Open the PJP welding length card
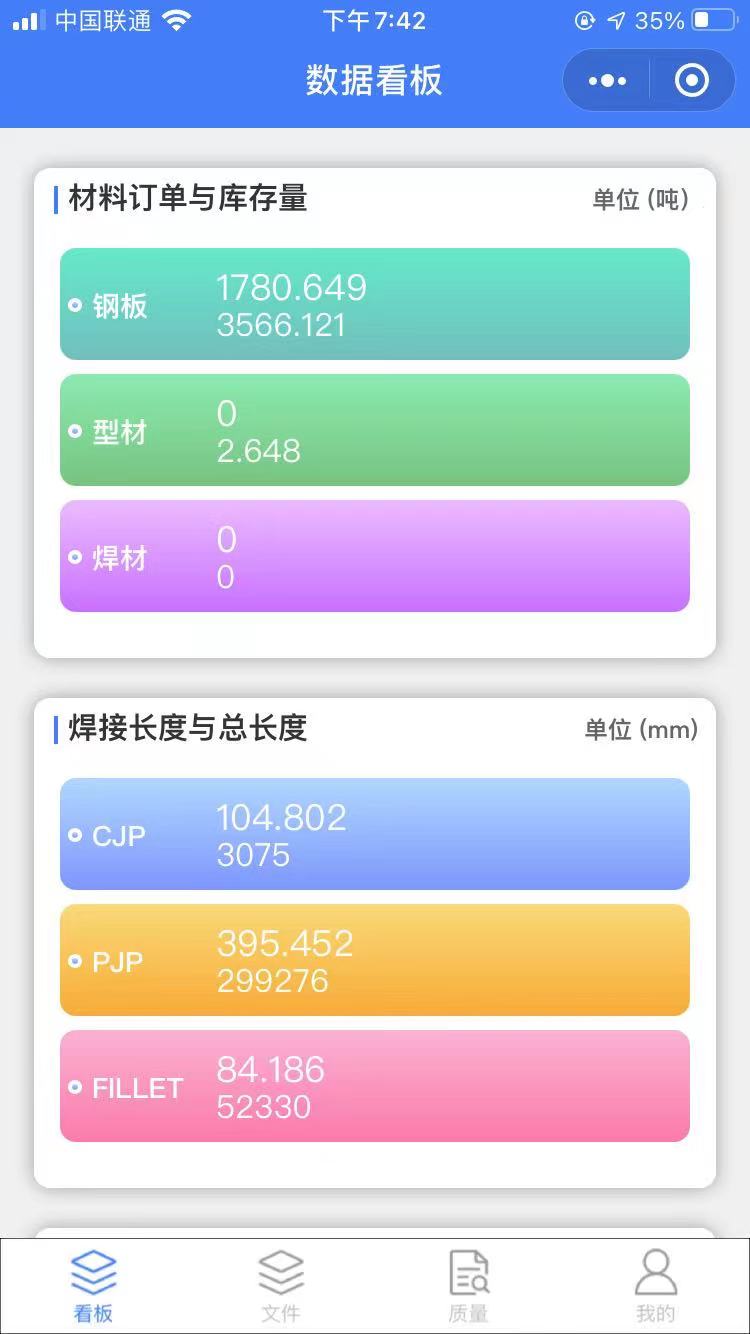Image resolution: width=750 pixels, height=1334 pixels. coord(375,960)
